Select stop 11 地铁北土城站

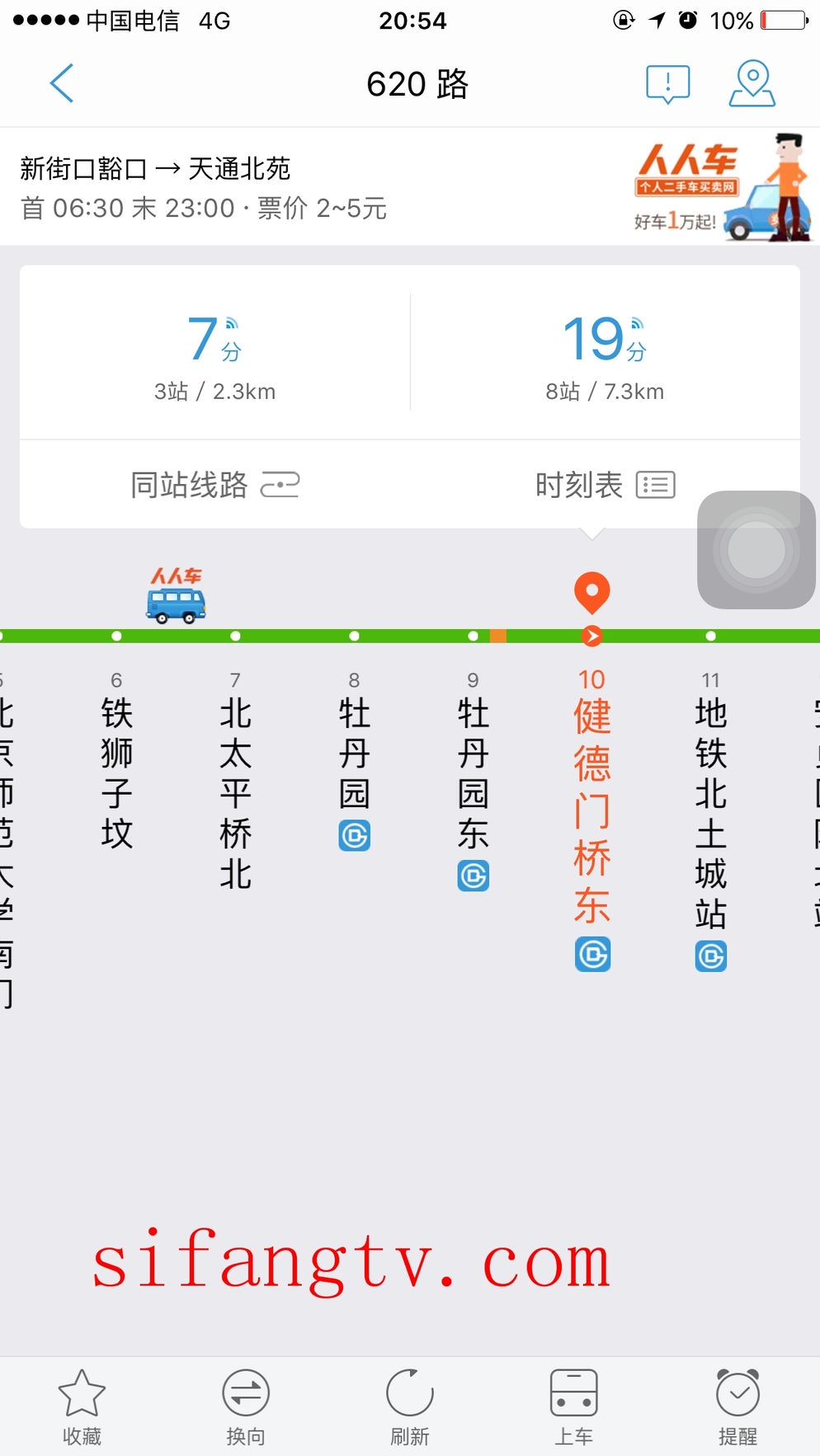point(710,812)
